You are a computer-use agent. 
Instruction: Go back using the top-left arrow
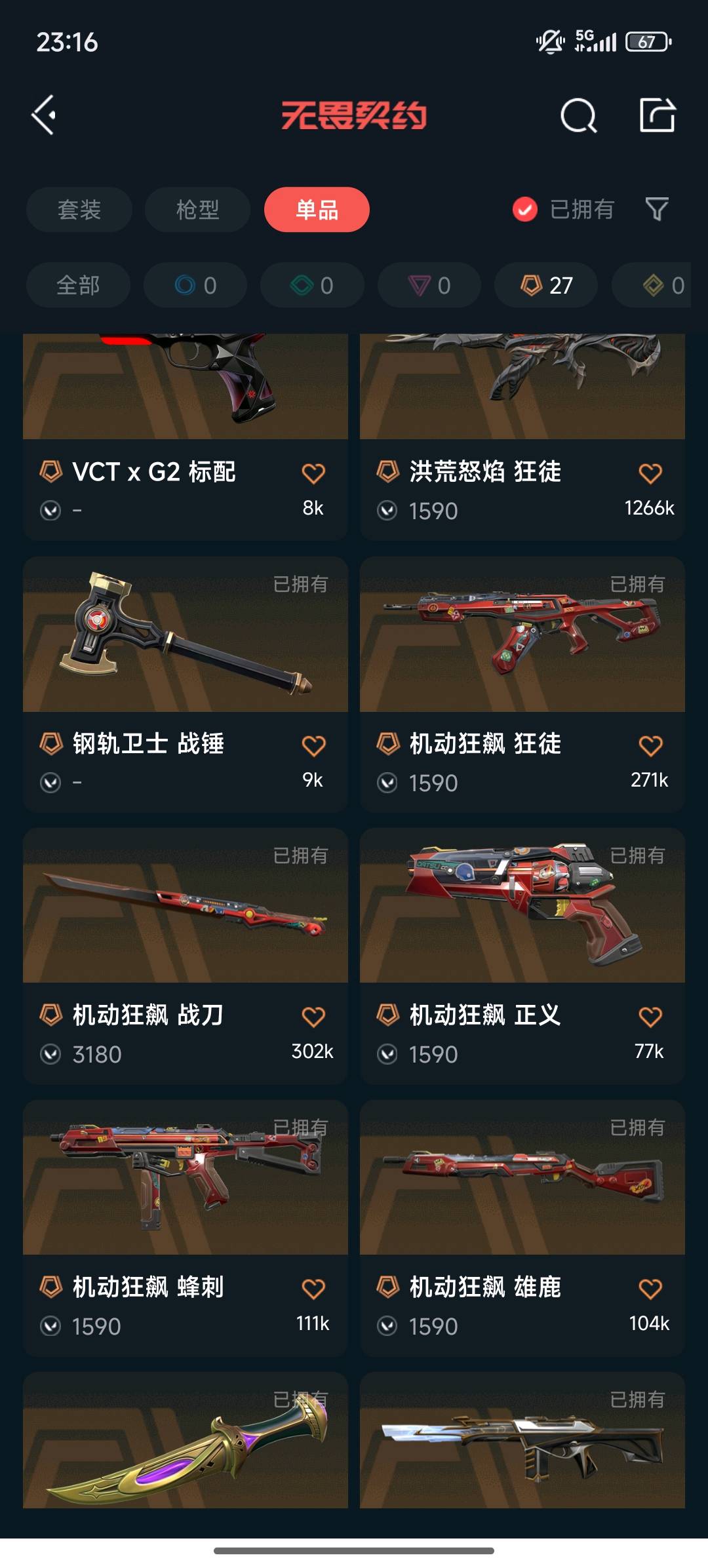point(44,115)
